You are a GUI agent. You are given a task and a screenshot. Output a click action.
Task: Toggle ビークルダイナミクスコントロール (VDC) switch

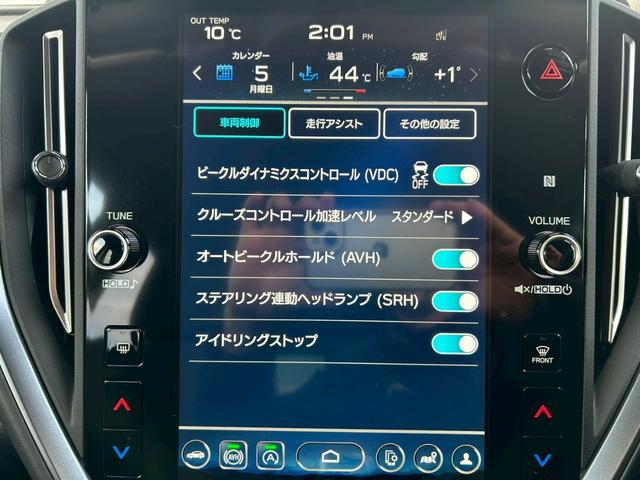point(455,175)
